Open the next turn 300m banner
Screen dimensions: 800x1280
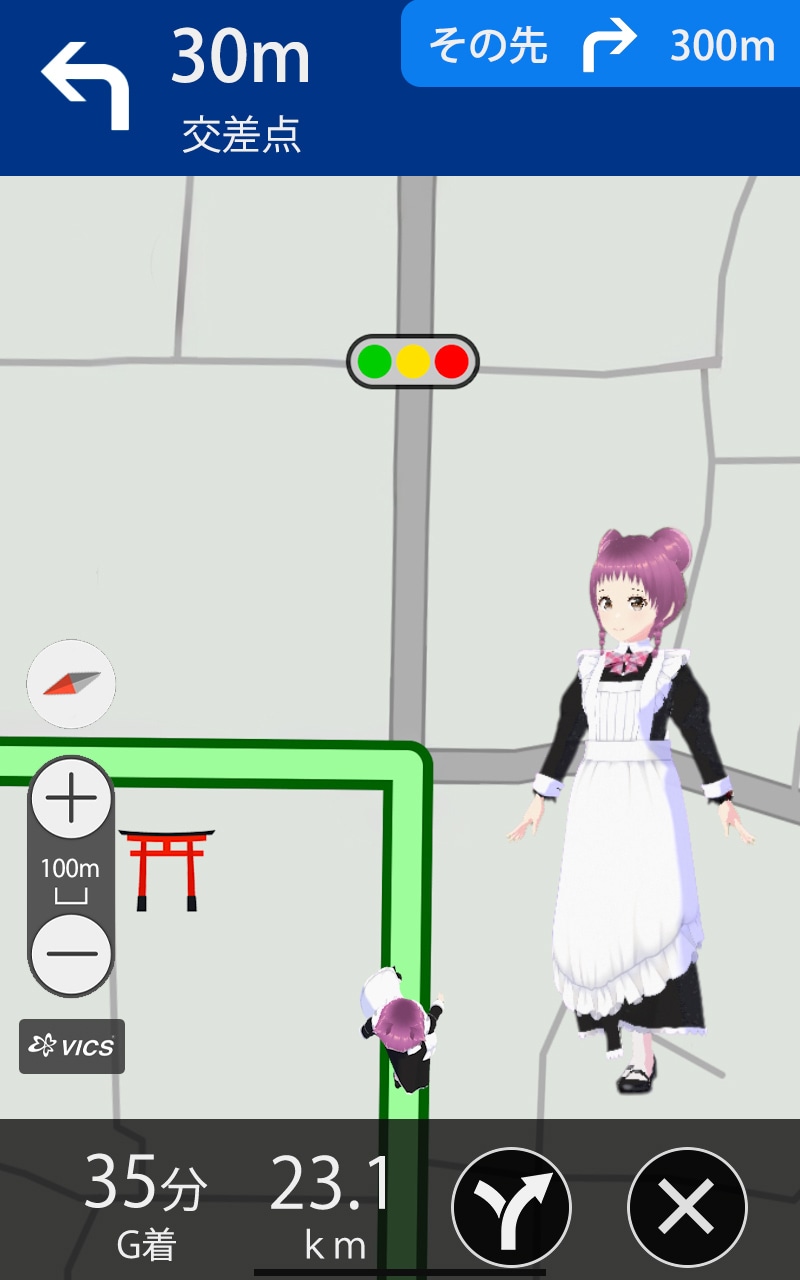pyautogui.click(x=600, y=44)
